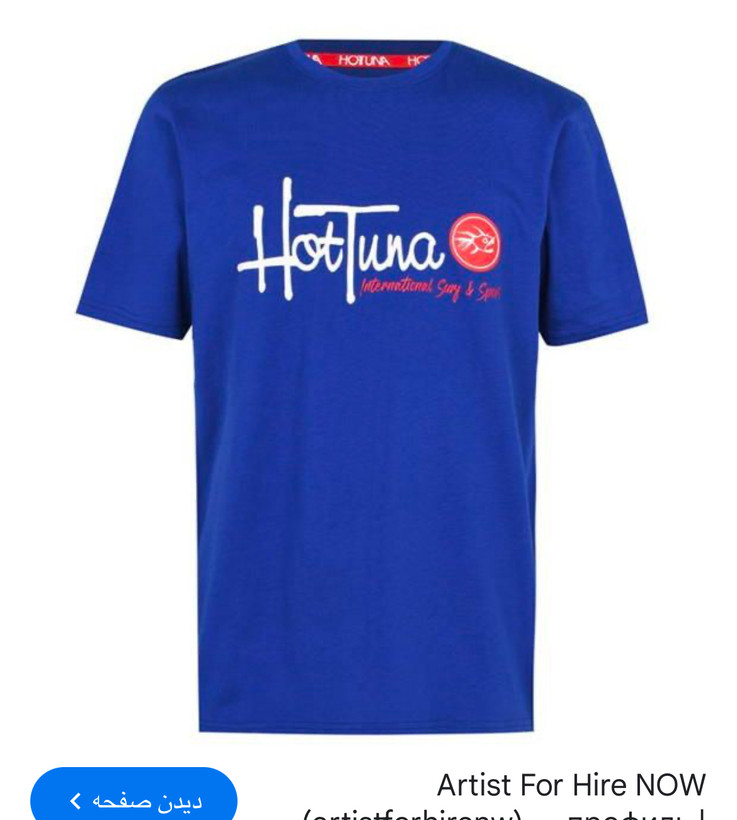Image resolution: width=737 pixels, height=820 pixels.
Task: Tap the blue 'دیدن صفحه' visit page button
Action: tap(134, 799)
